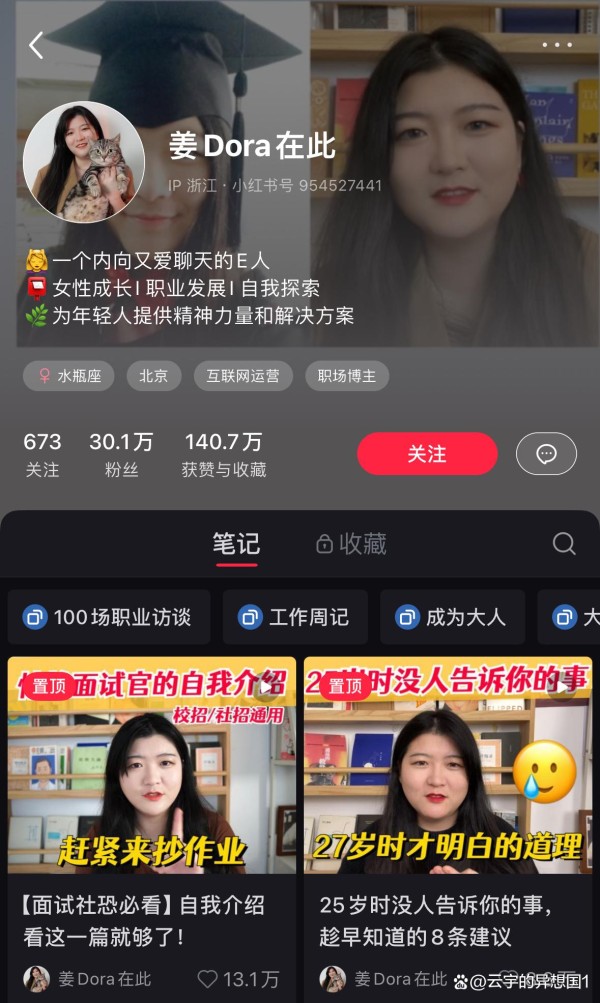
Task: Select the 职场博主 tag chip
Action: point(347,376)
